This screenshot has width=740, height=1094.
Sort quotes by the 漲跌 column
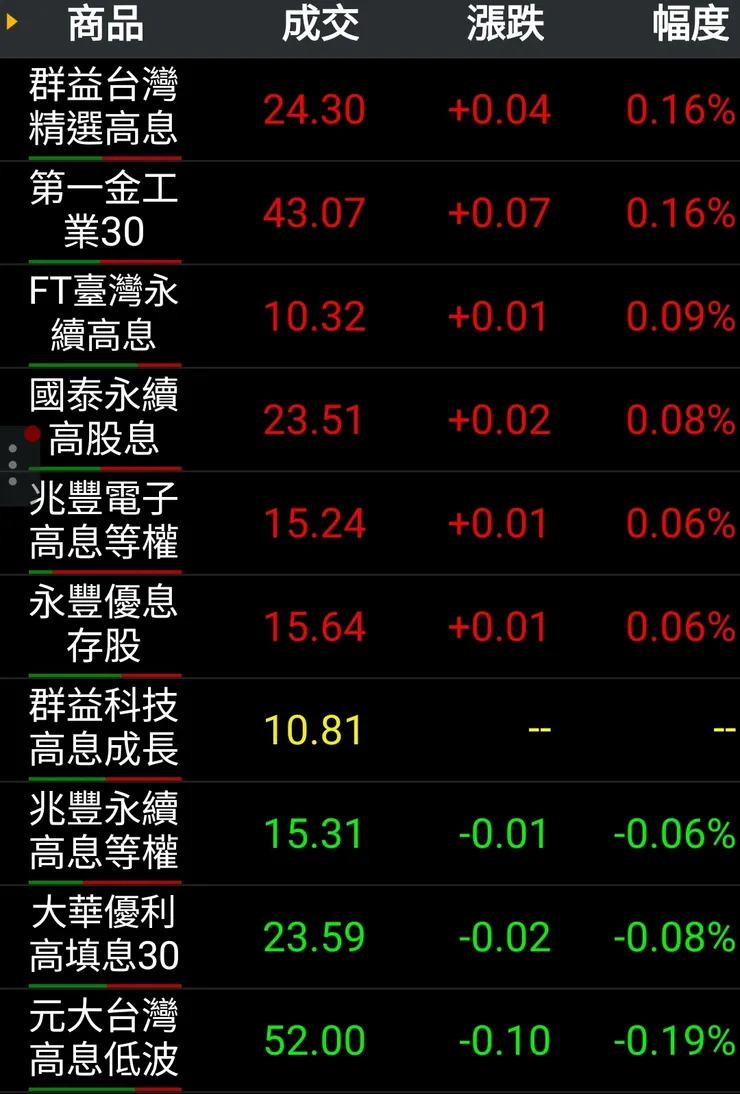(504, 27)
